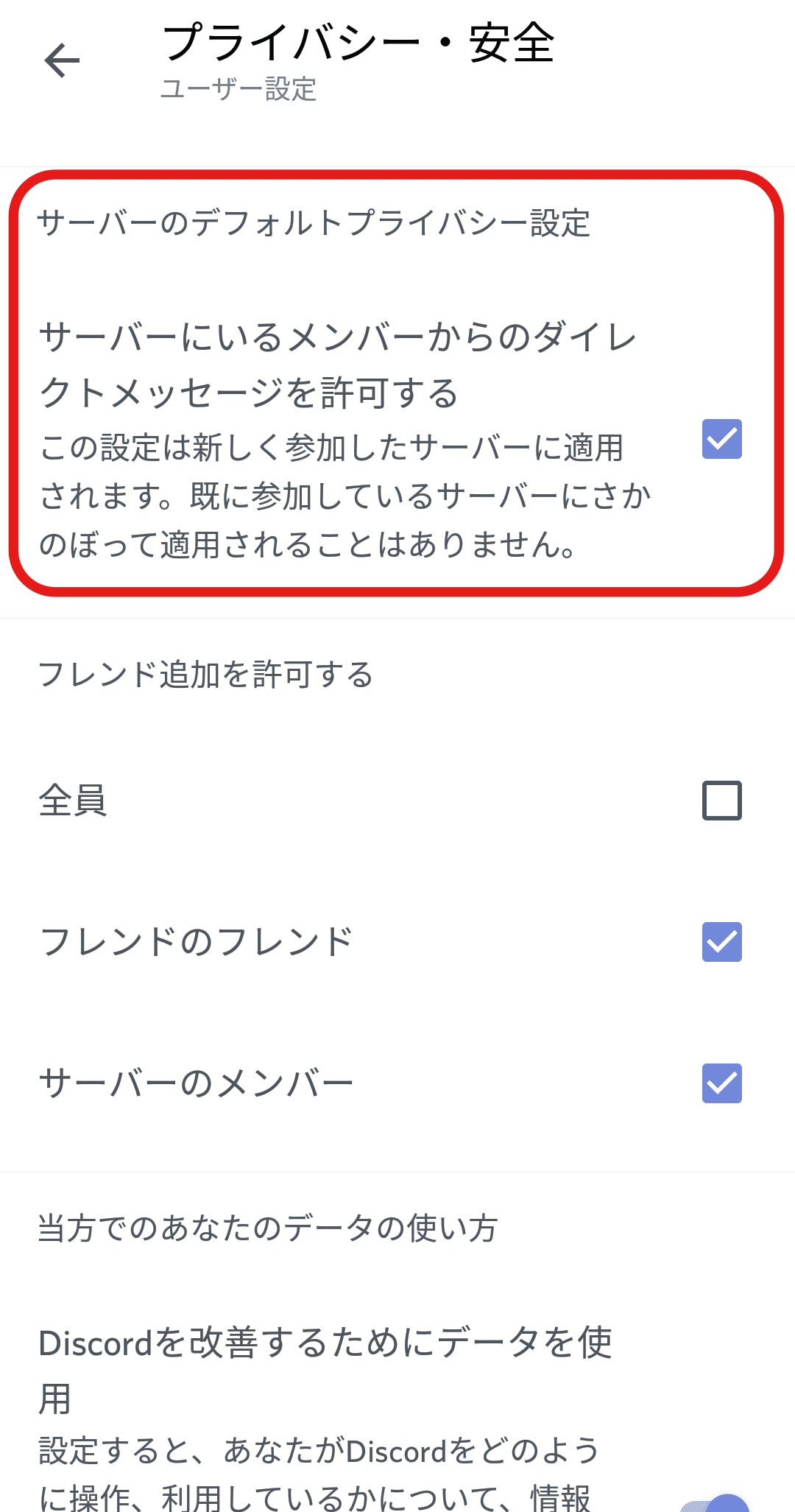This screenshot has height=1512, width=795.
Task: Go back using the arrow icon
Action: [x=62, y=60]
